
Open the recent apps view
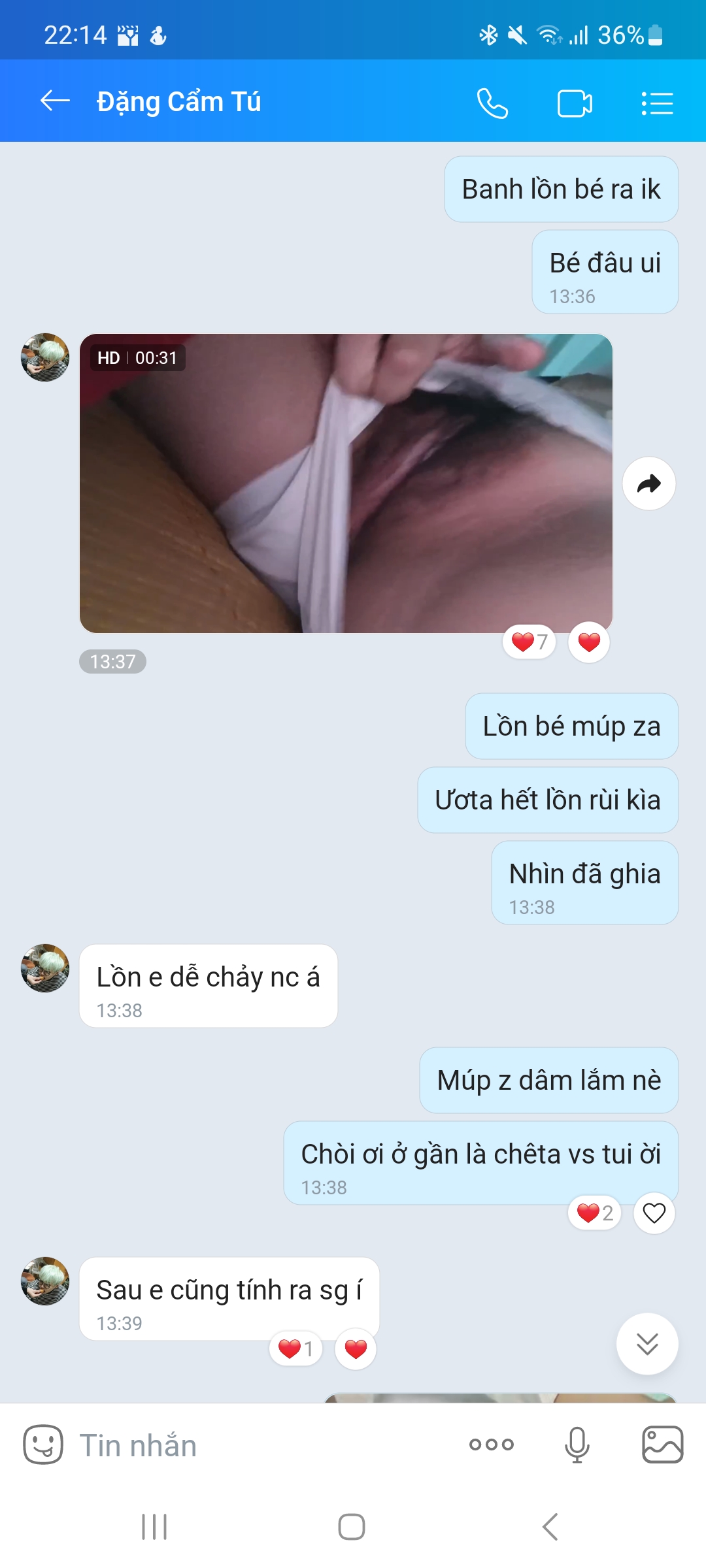[154, 1527]
